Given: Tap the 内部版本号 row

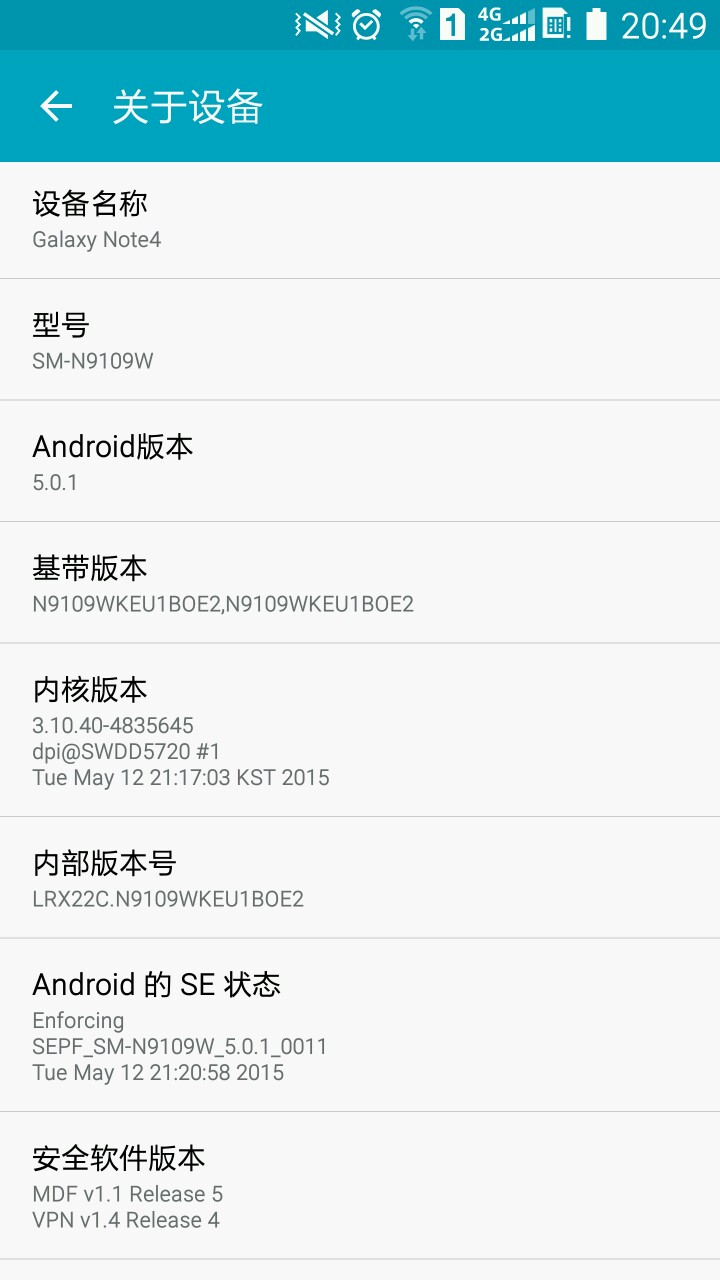Looking at the screenshot, I should click(360, 878).
